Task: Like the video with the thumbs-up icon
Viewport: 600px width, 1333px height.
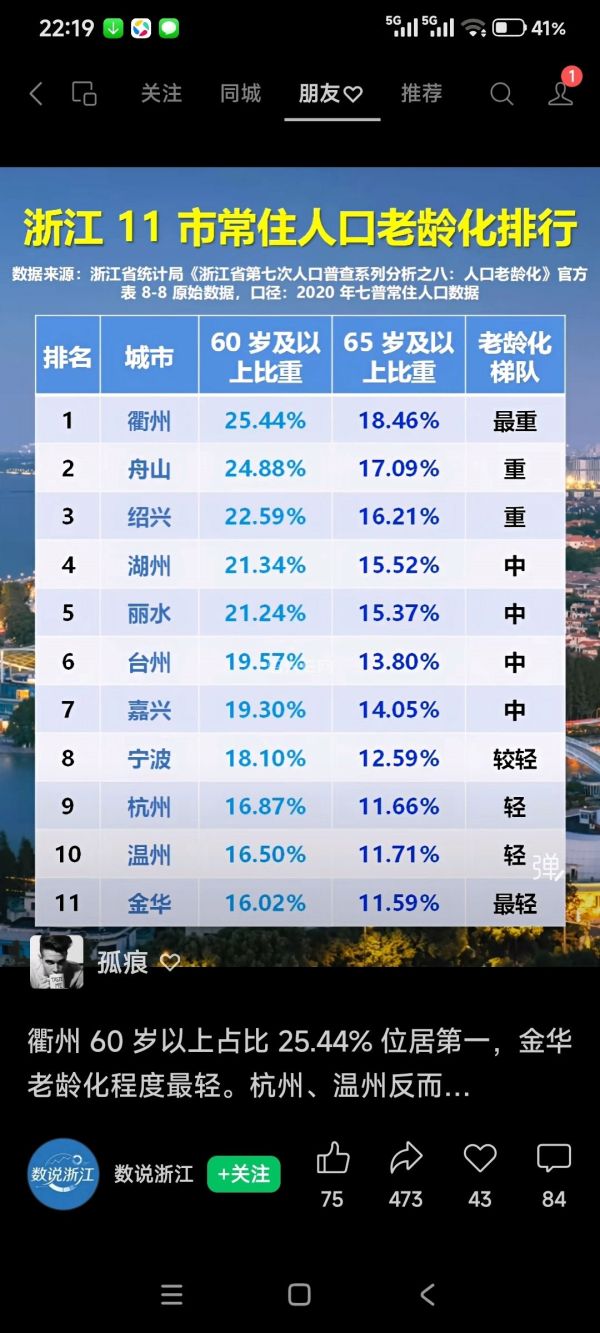Action: pos(333,1159)
